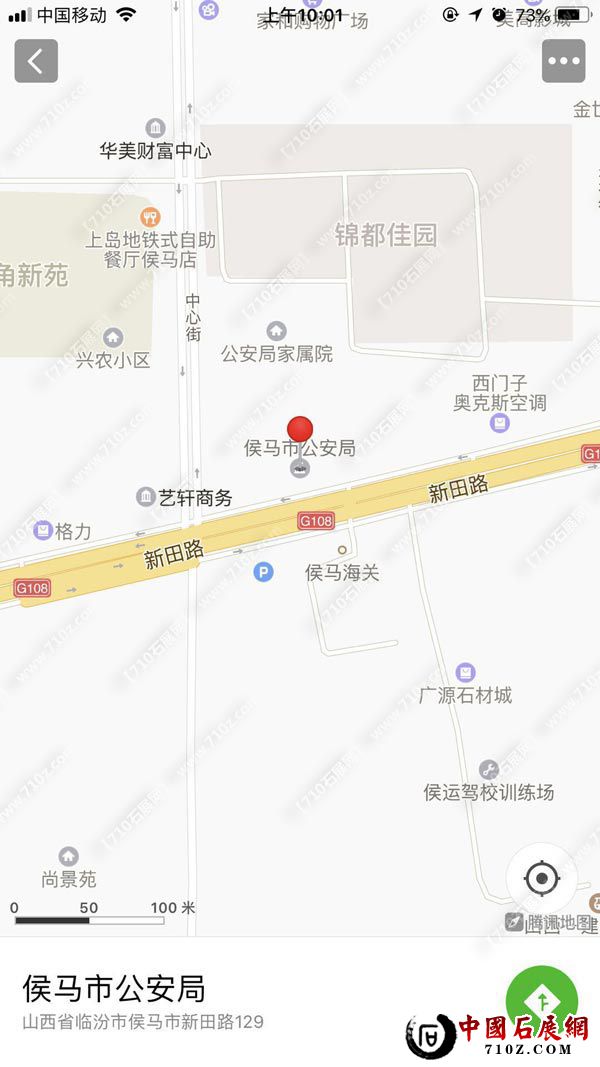Select the 广源石材城 map marker
The image size is (600, 1067).
pyautogui.click(x=465, y=673)
